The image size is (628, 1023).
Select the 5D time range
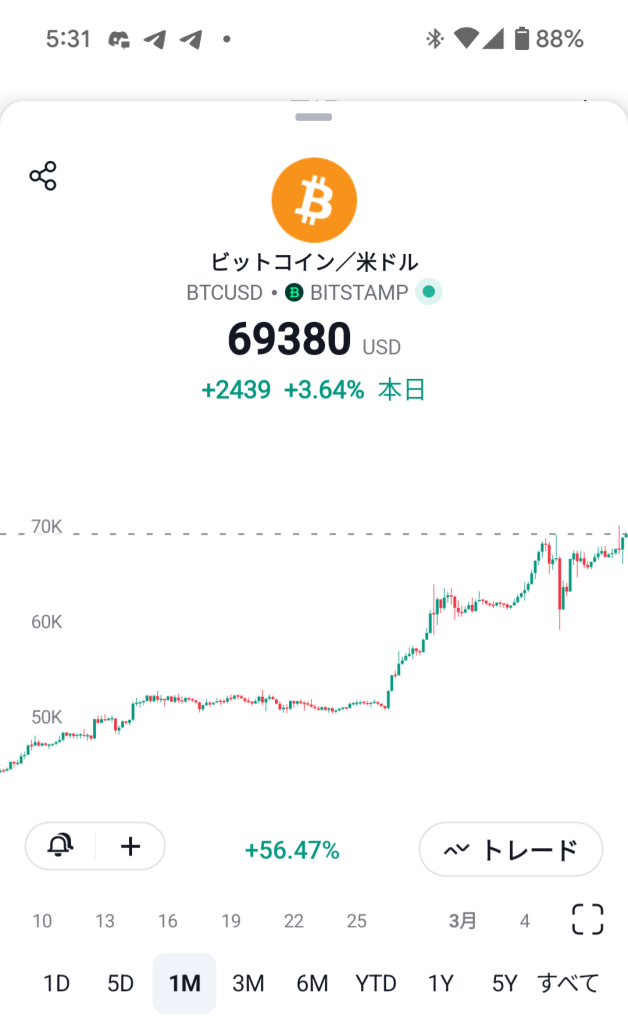(120, 983)
